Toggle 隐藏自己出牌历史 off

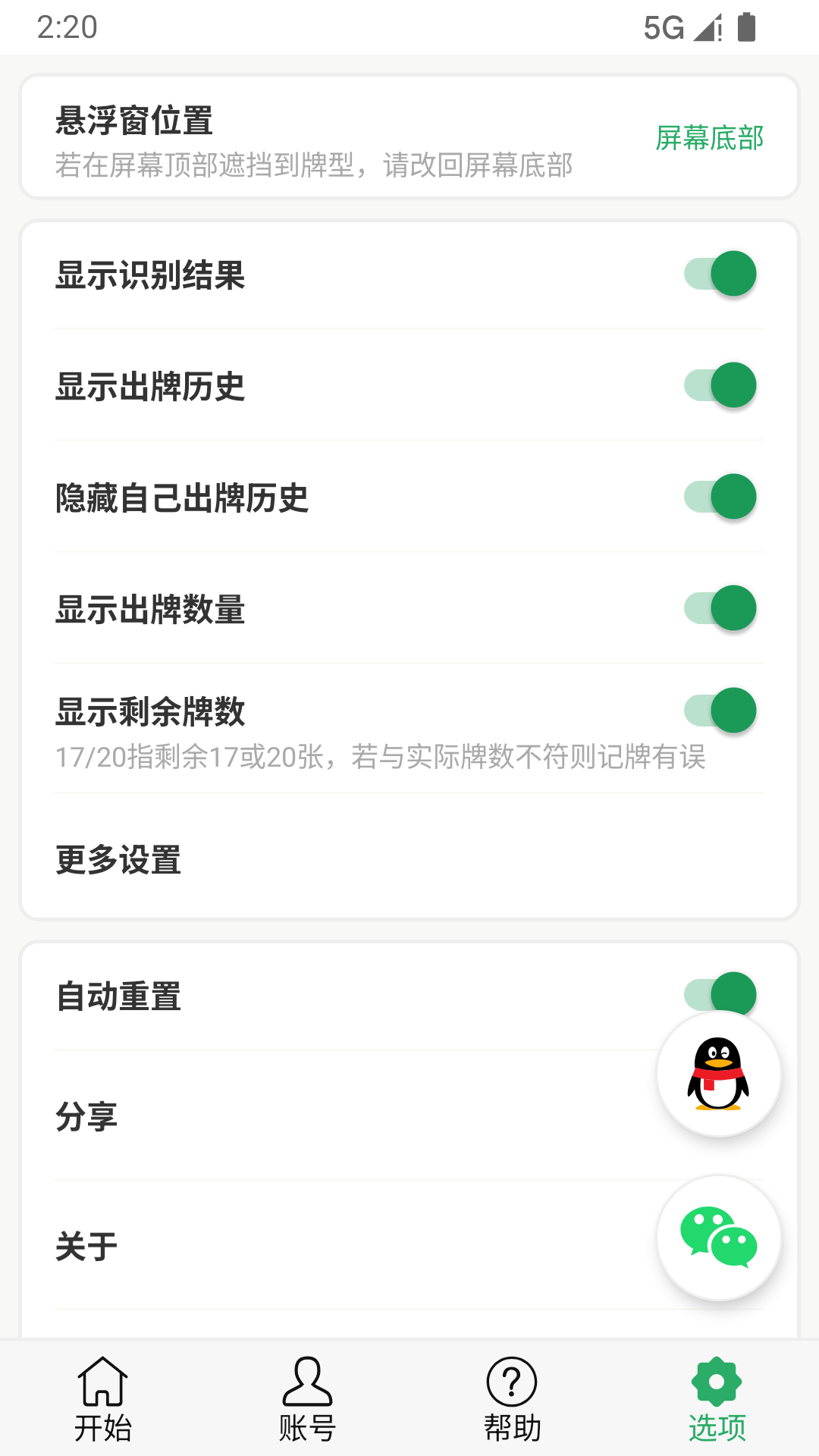[x=719, y=497]
